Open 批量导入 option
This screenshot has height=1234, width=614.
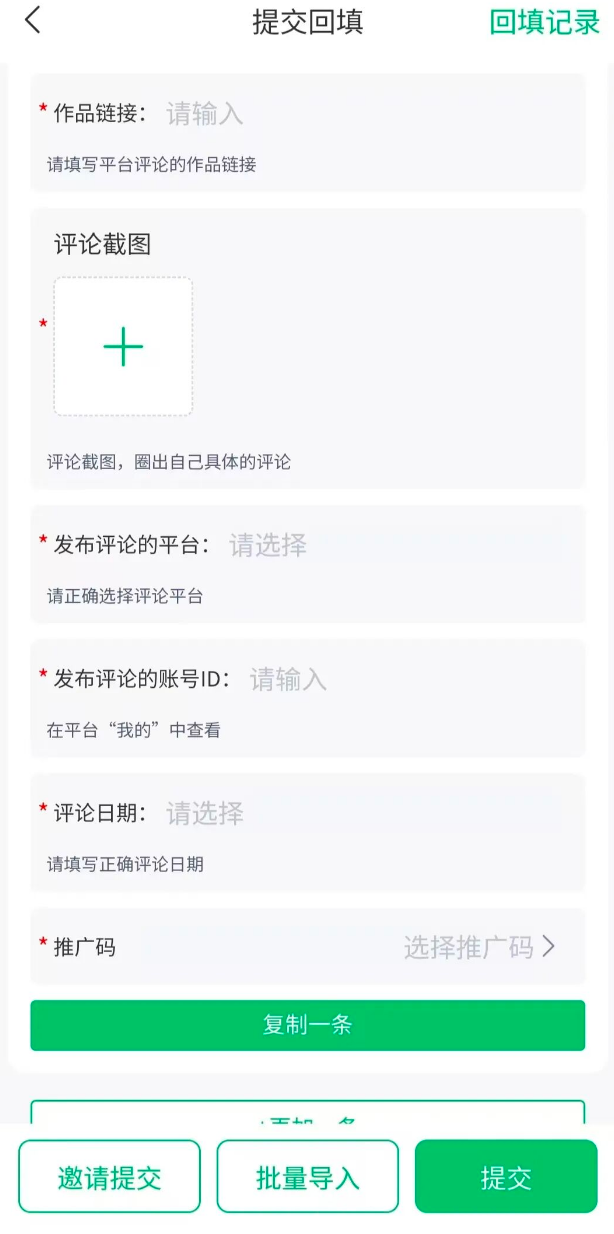pos(308,1177)
